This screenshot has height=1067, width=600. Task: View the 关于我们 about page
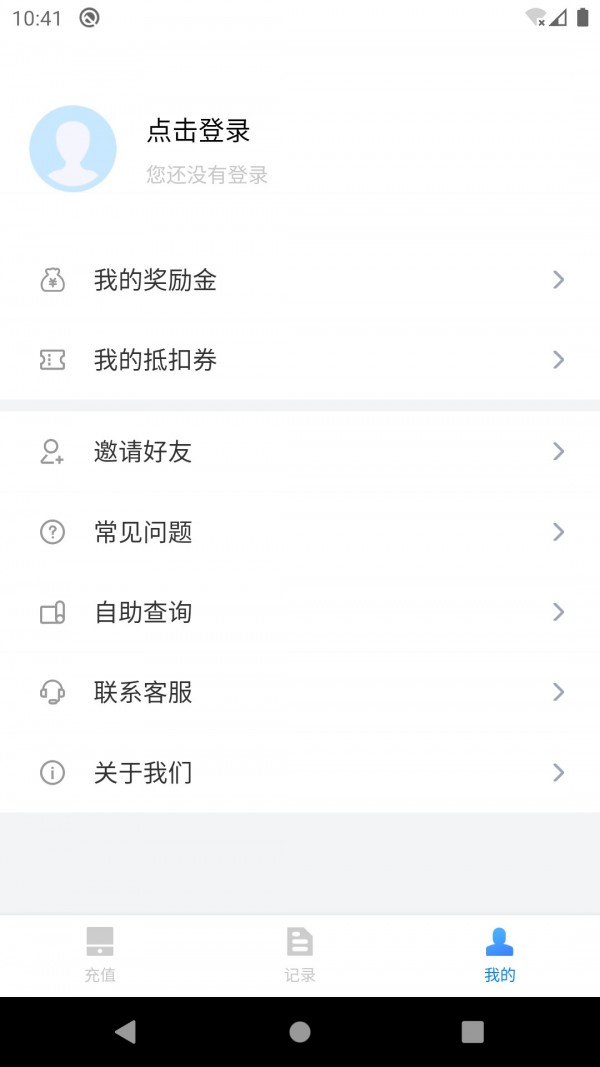(300, 772)
